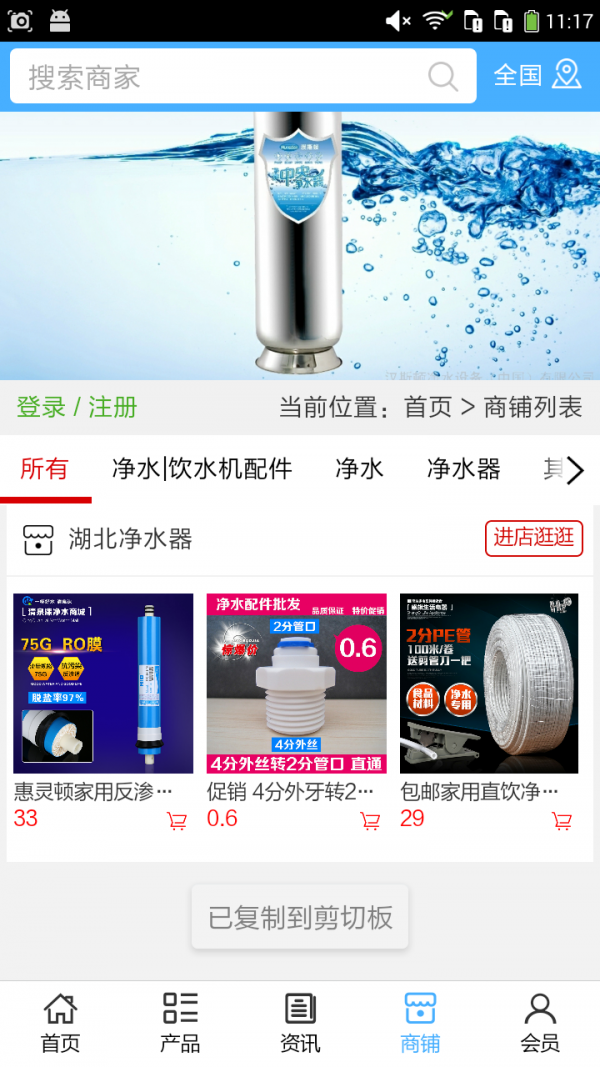
Task: Switch to the 产品 tab
Action: click(x=180, y=1023)
